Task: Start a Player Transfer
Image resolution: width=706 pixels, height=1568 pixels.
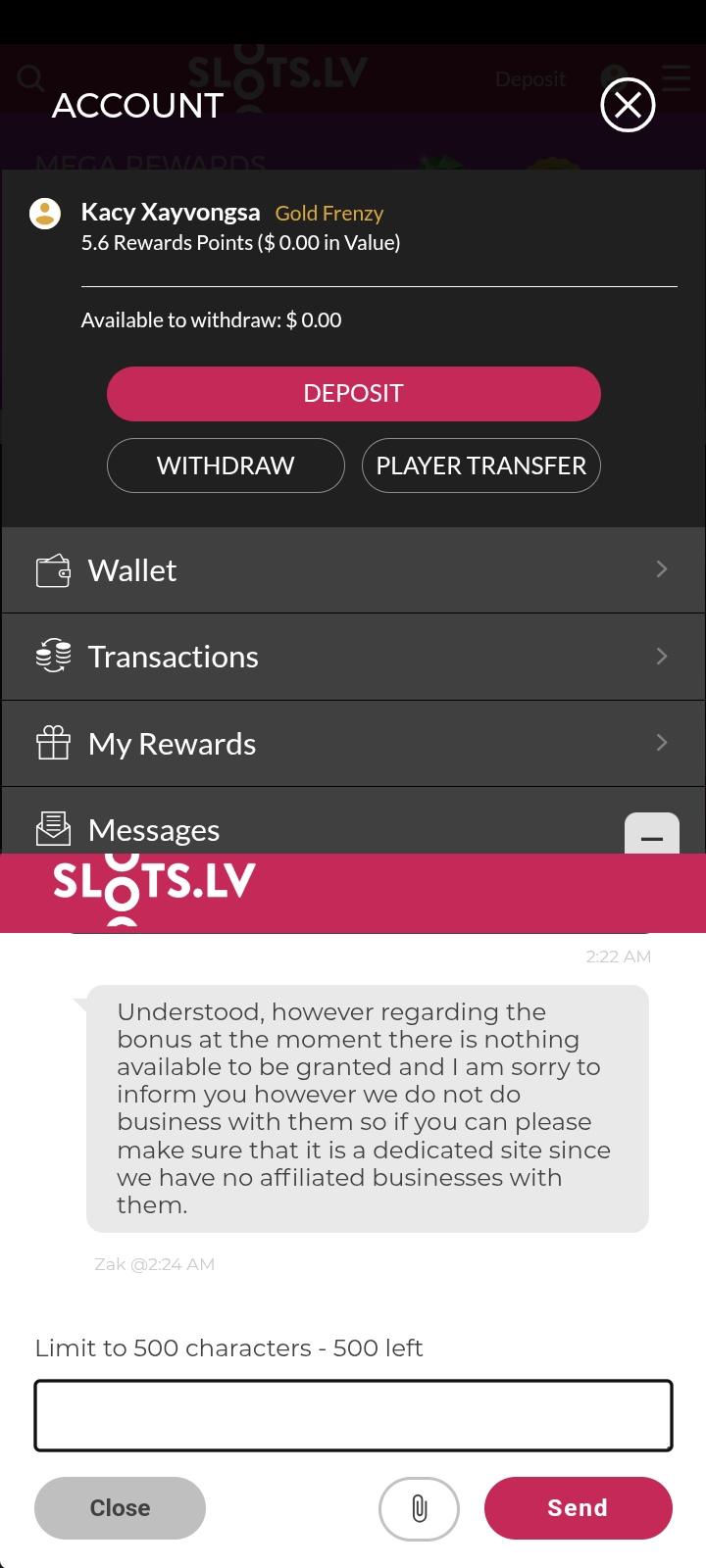Action: (x=480, y=465)
